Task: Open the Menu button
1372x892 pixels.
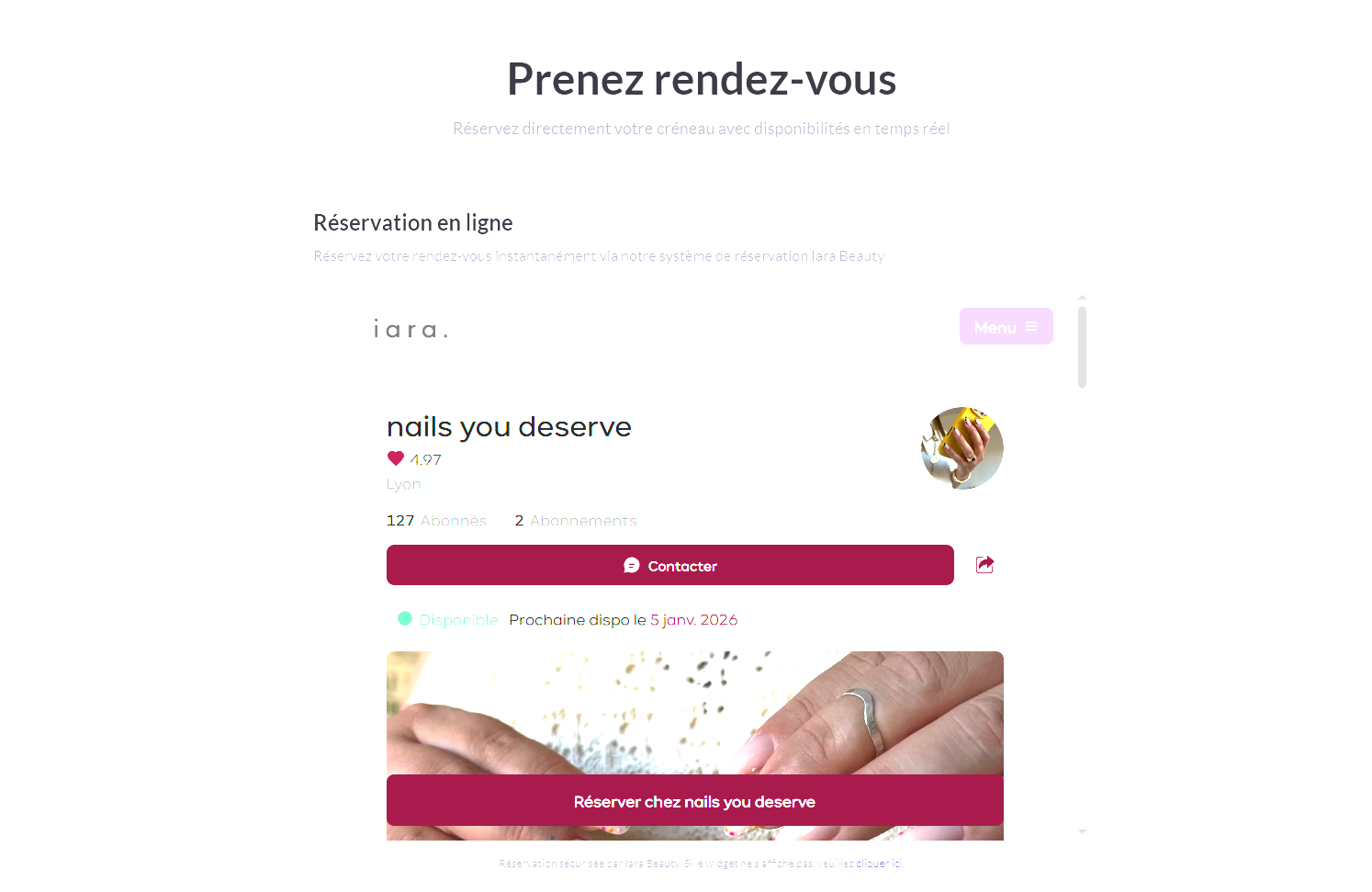Action: (x=1006, y=327)
